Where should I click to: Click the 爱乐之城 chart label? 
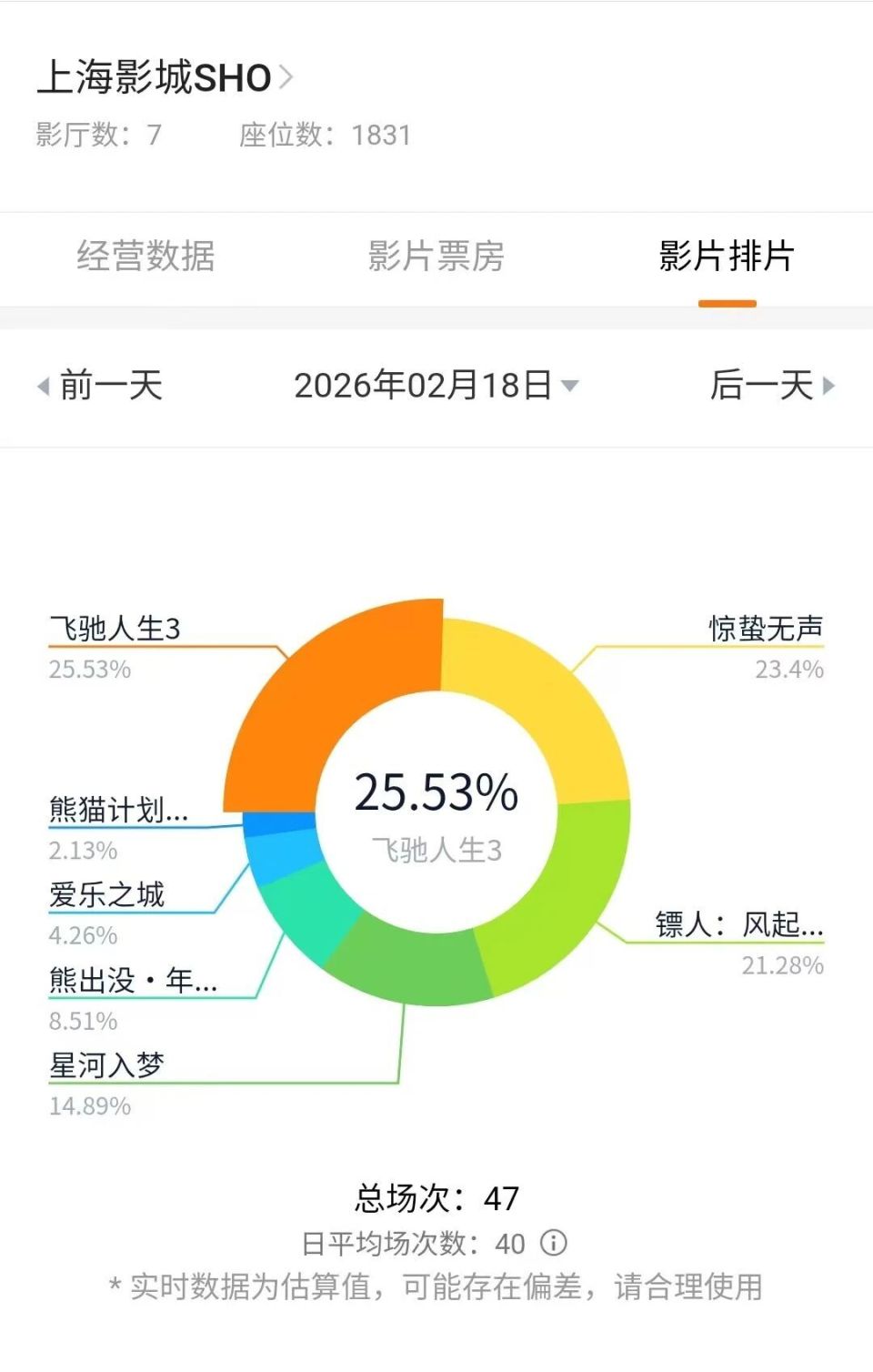click(107, 894)
